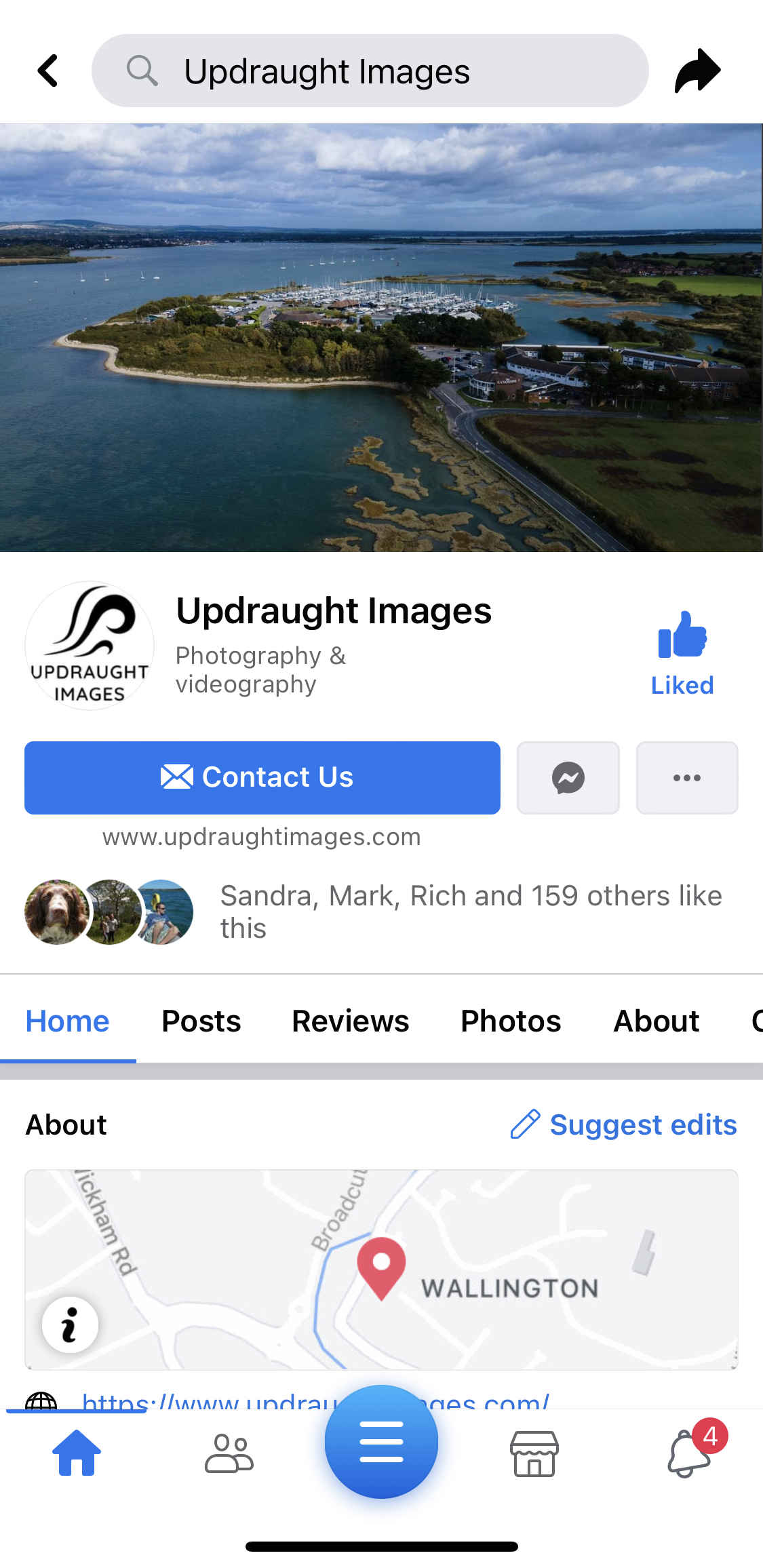Switch to the Reviews tab
Screen dimensions: 763x1568
click(350, 1021)
